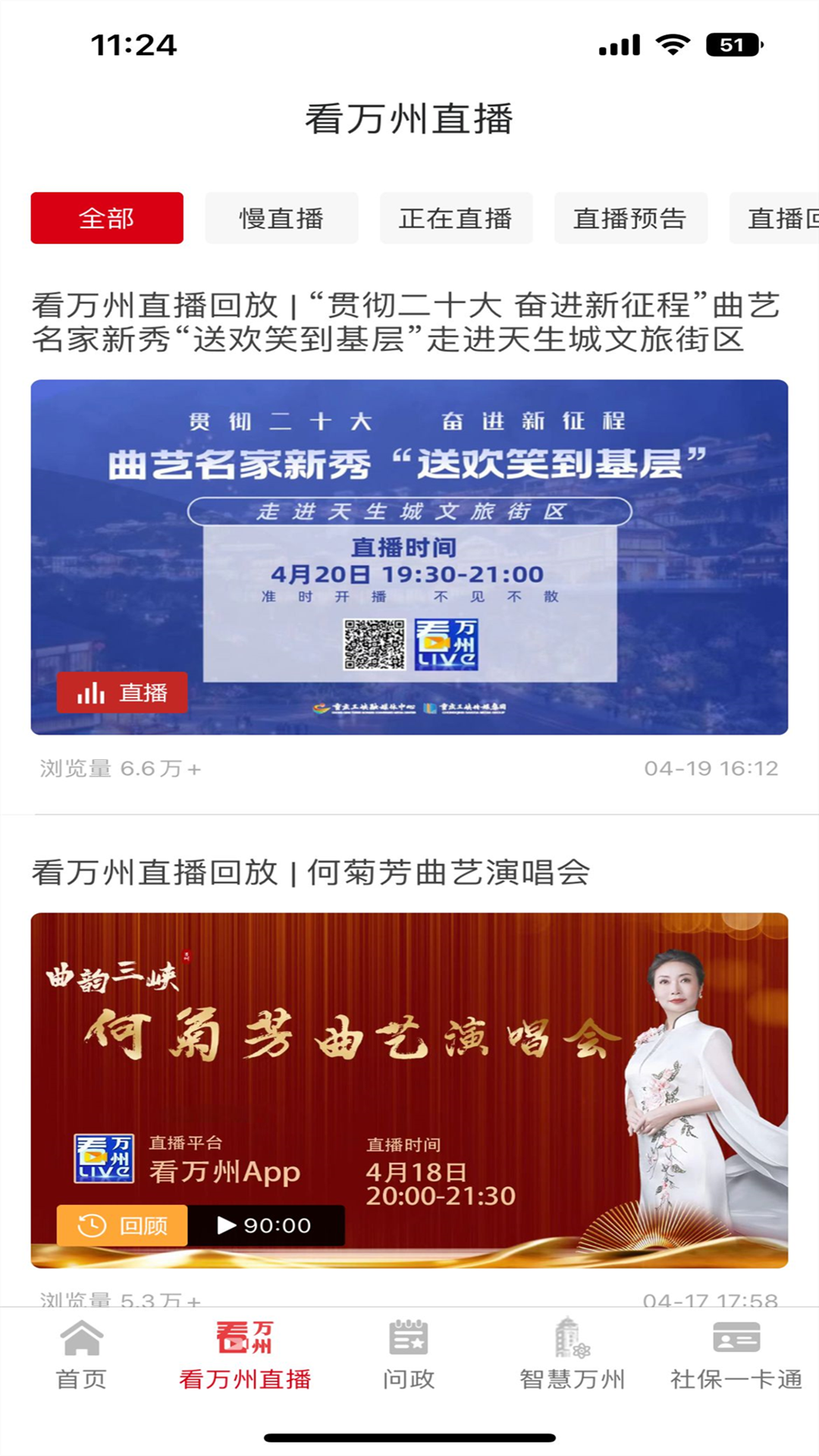Switch to the 慢直播 tab
This screenshot has width=819, height=1456.
(x=281, y=218)
